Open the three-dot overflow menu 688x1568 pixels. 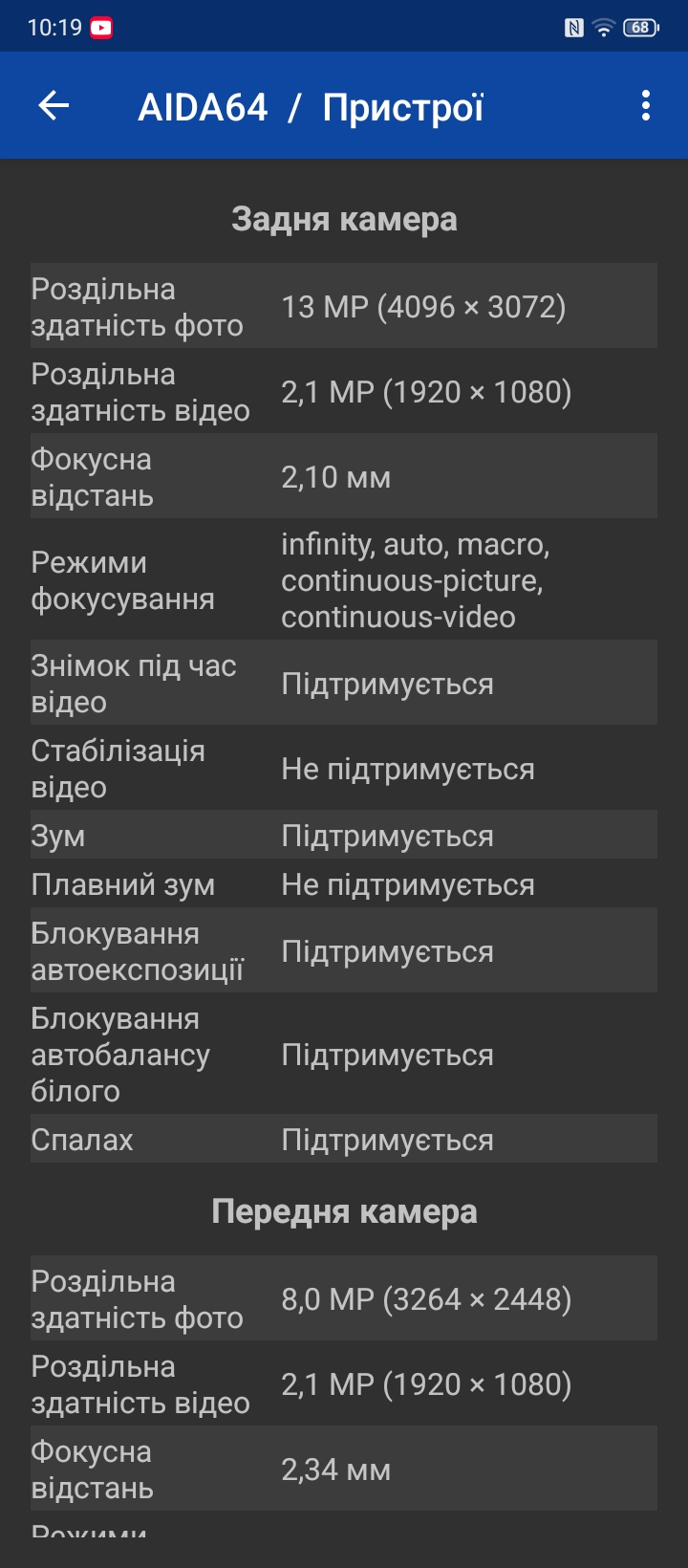coord(646,106)
